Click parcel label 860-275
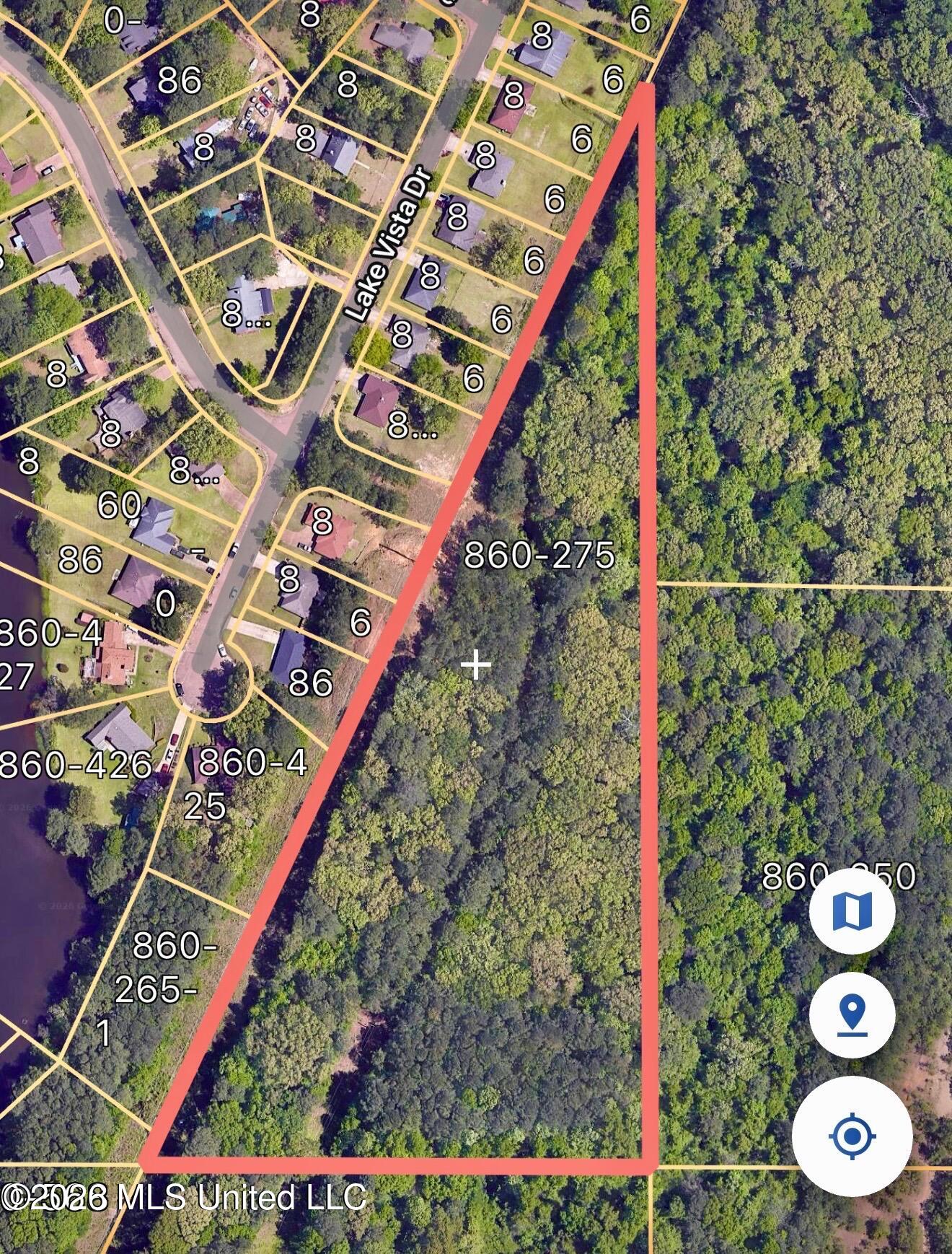This screenshot has height=1254, width=952. tap(539, 556)
